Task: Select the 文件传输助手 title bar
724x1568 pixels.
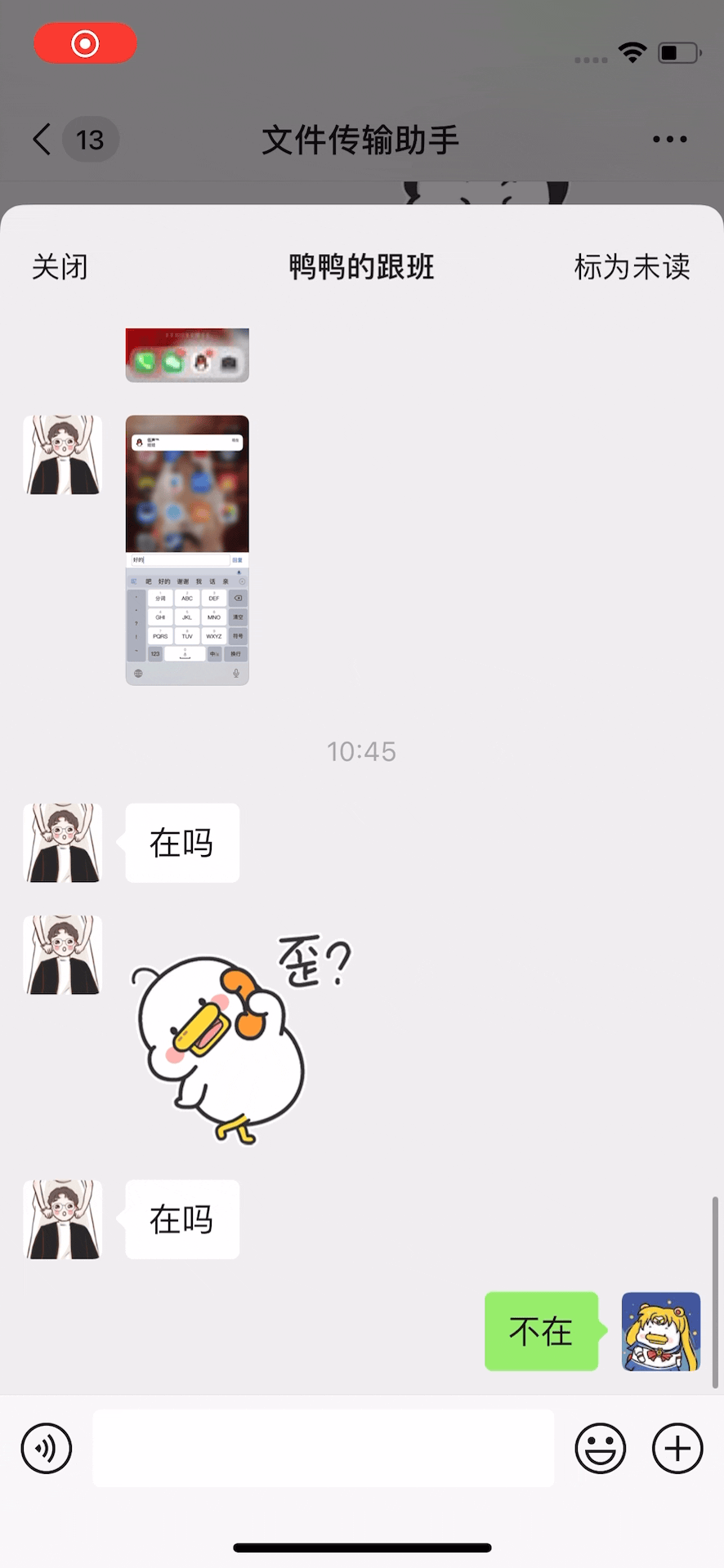Action: tap(360, 139)
